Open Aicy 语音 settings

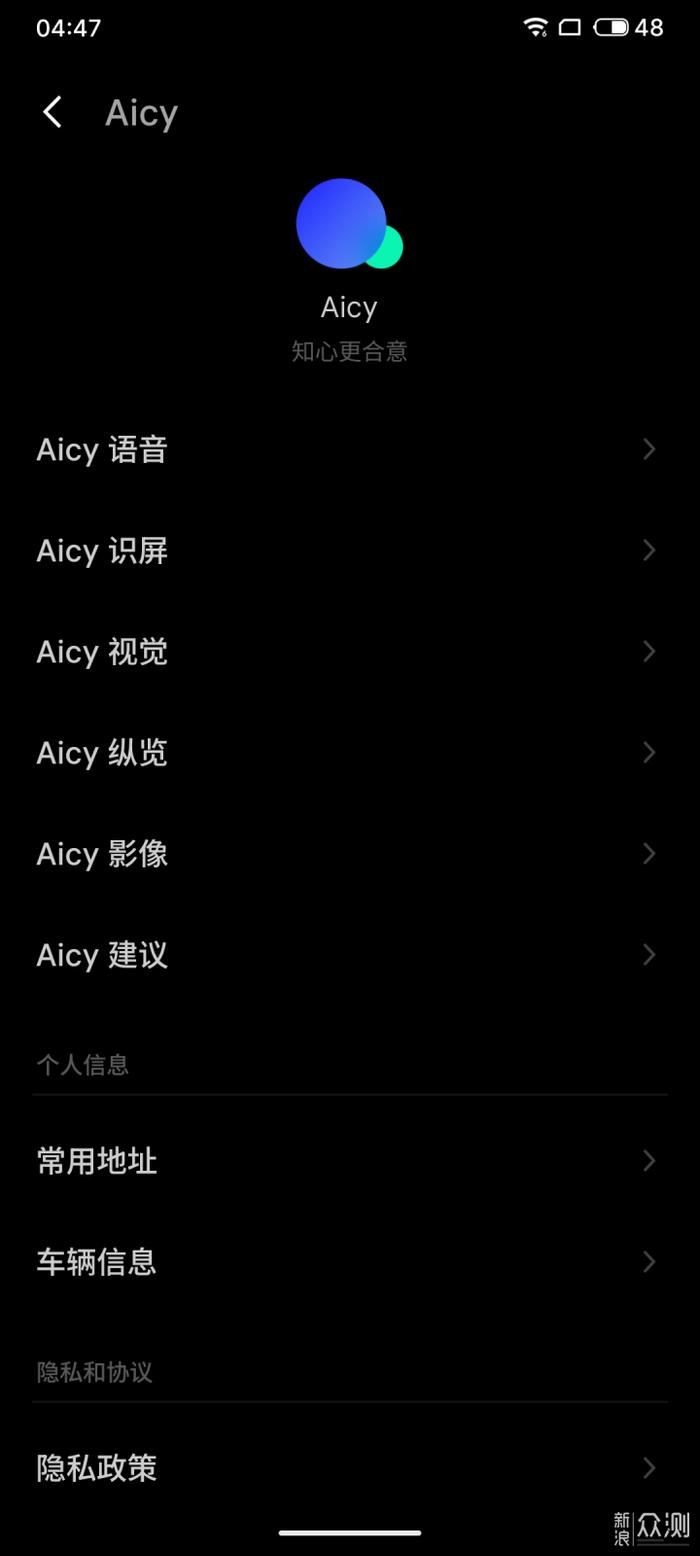pyautogui.click(x=350, y=449)
